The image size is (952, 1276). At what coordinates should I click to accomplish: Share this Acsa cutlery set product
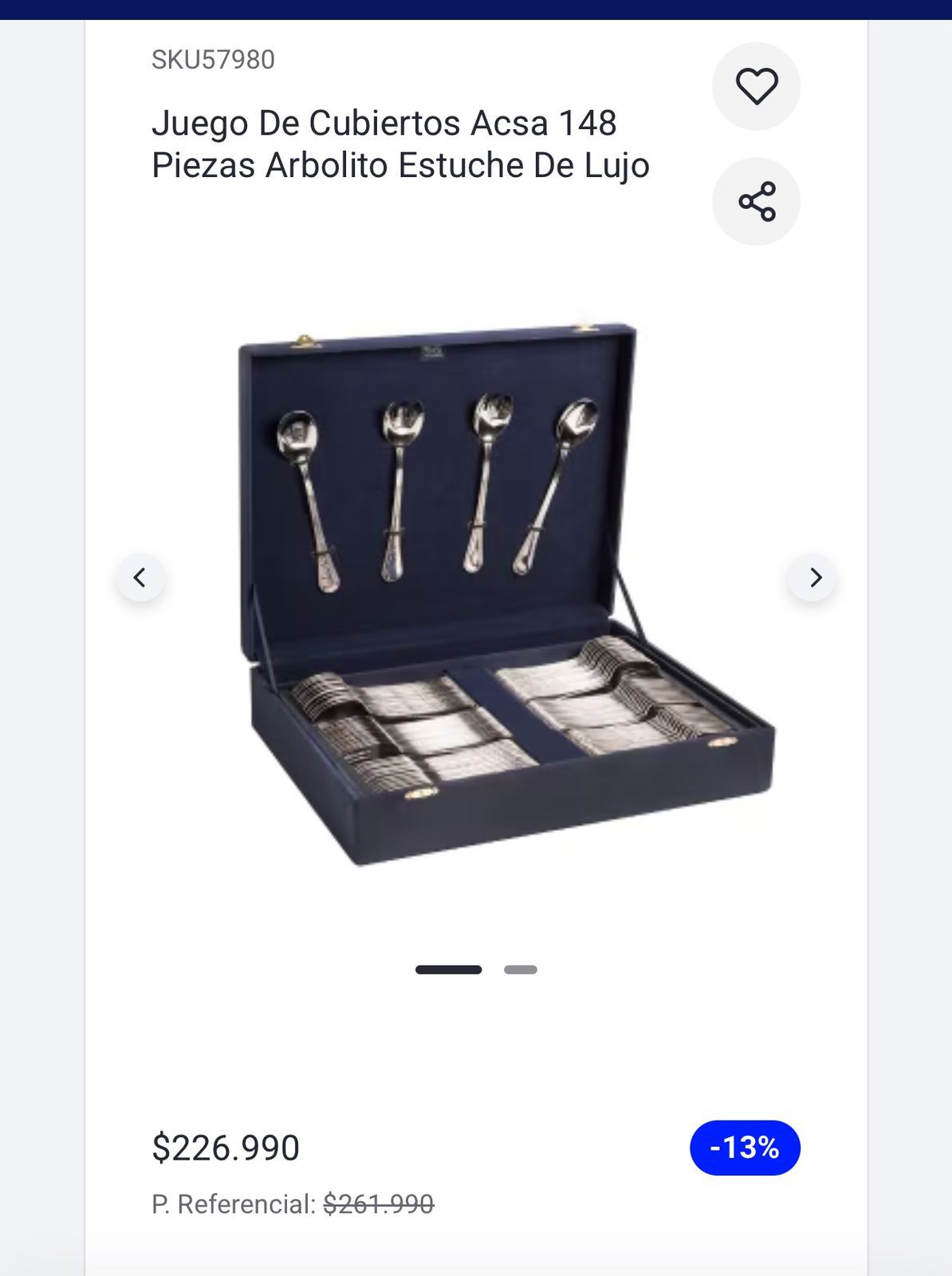point(756,201)
